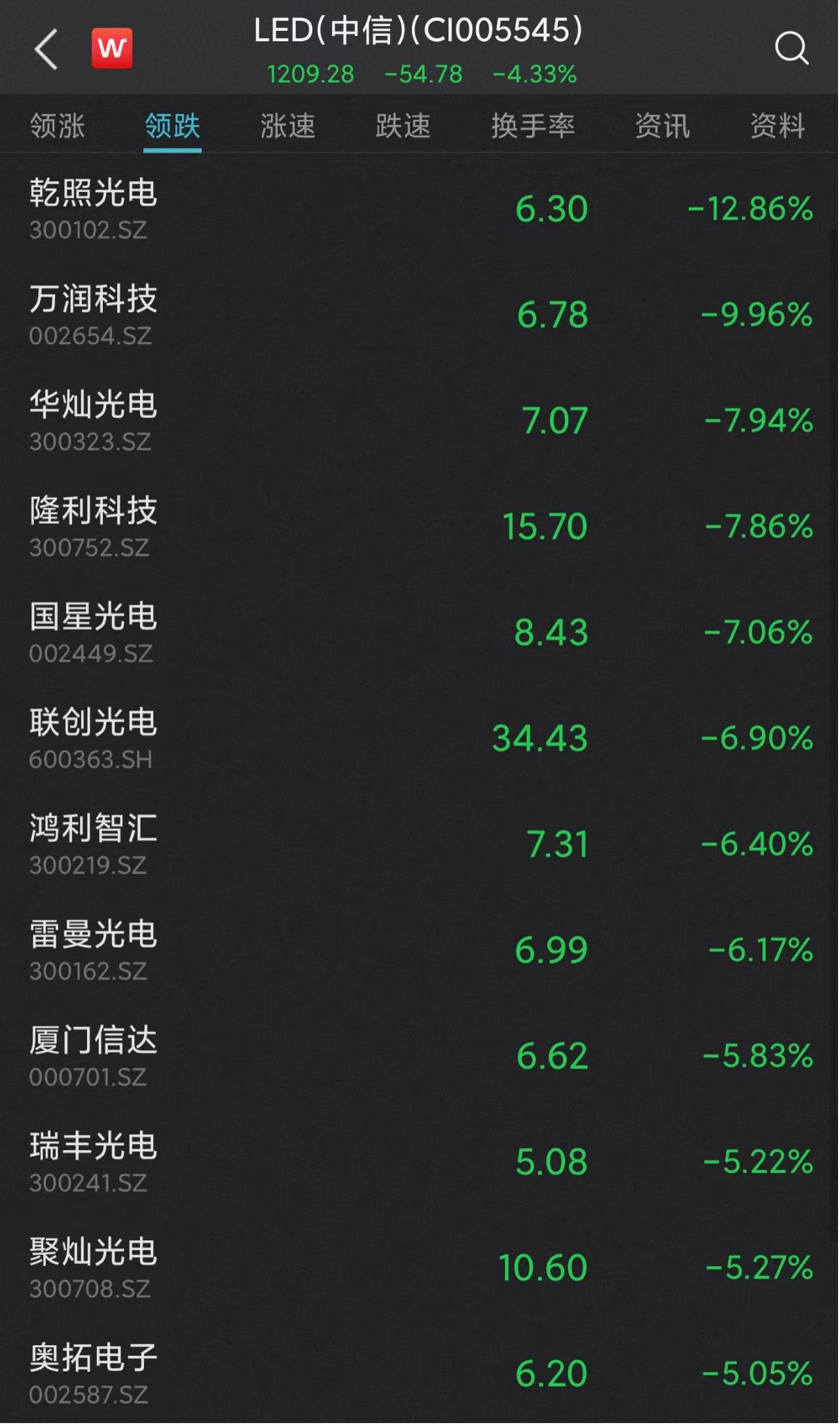840x1427 pixels.
Task: View 联创光电 600363.SH details
Action: pos(420,740)
